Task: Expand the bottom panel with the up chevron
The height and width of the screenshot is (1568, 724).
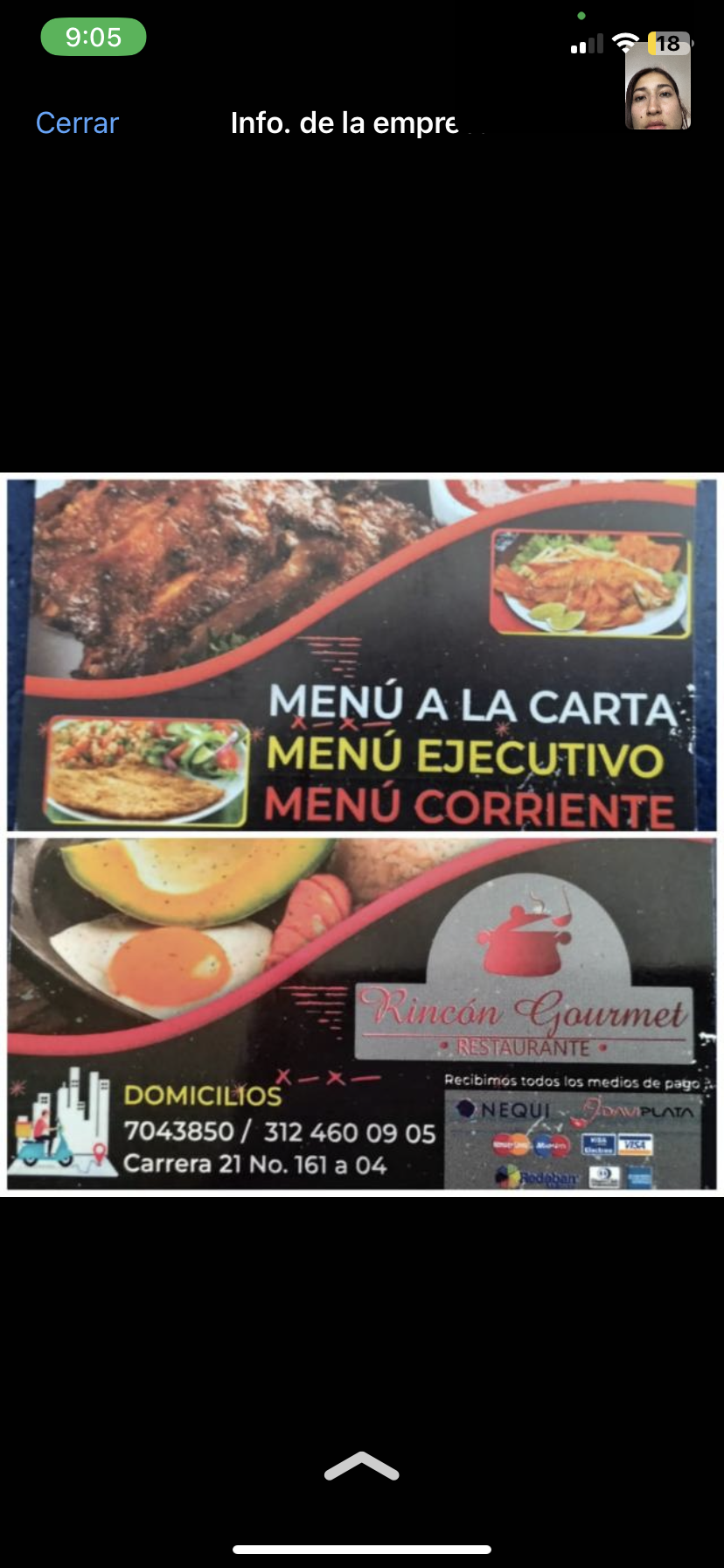Action: click(362, 1466)
